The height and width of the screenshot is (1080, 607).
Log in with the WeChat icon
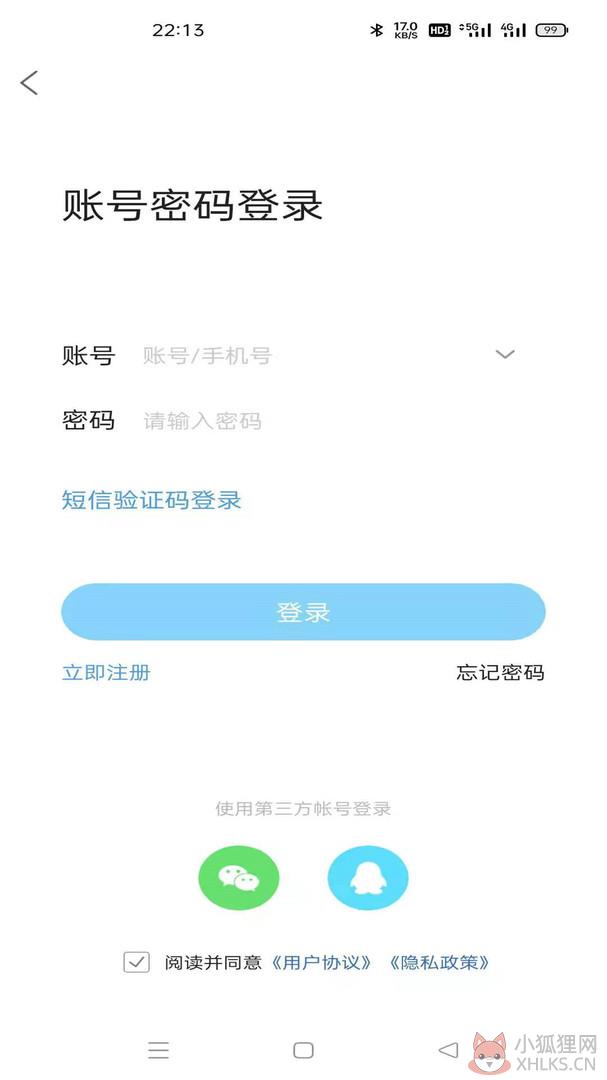[x=238, y=878]
